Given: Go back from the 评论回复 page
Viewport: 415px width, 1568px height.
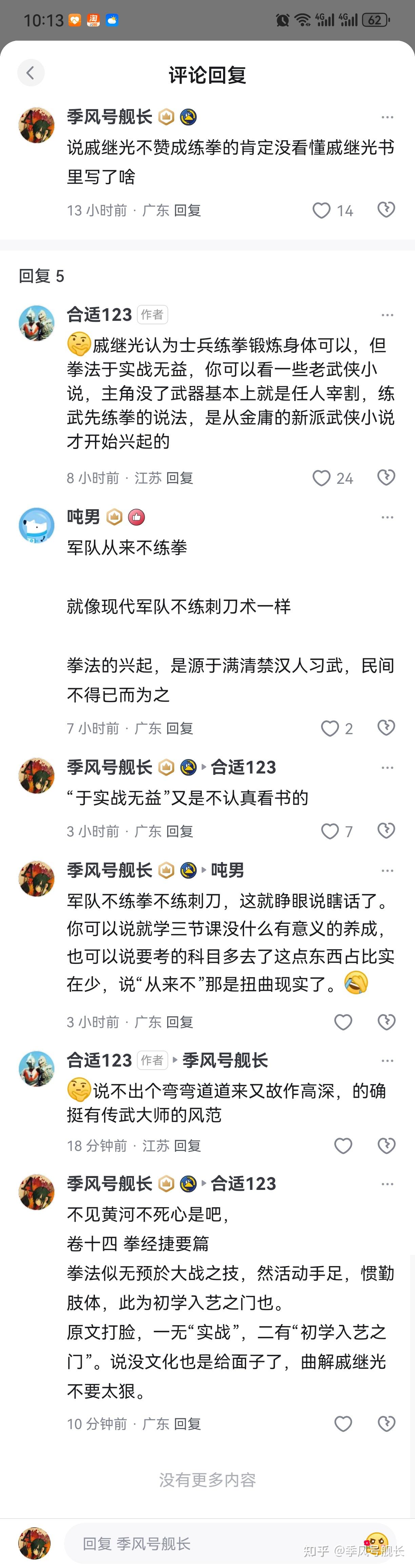Looking at the screenshot, I should (x=31, y=73).
